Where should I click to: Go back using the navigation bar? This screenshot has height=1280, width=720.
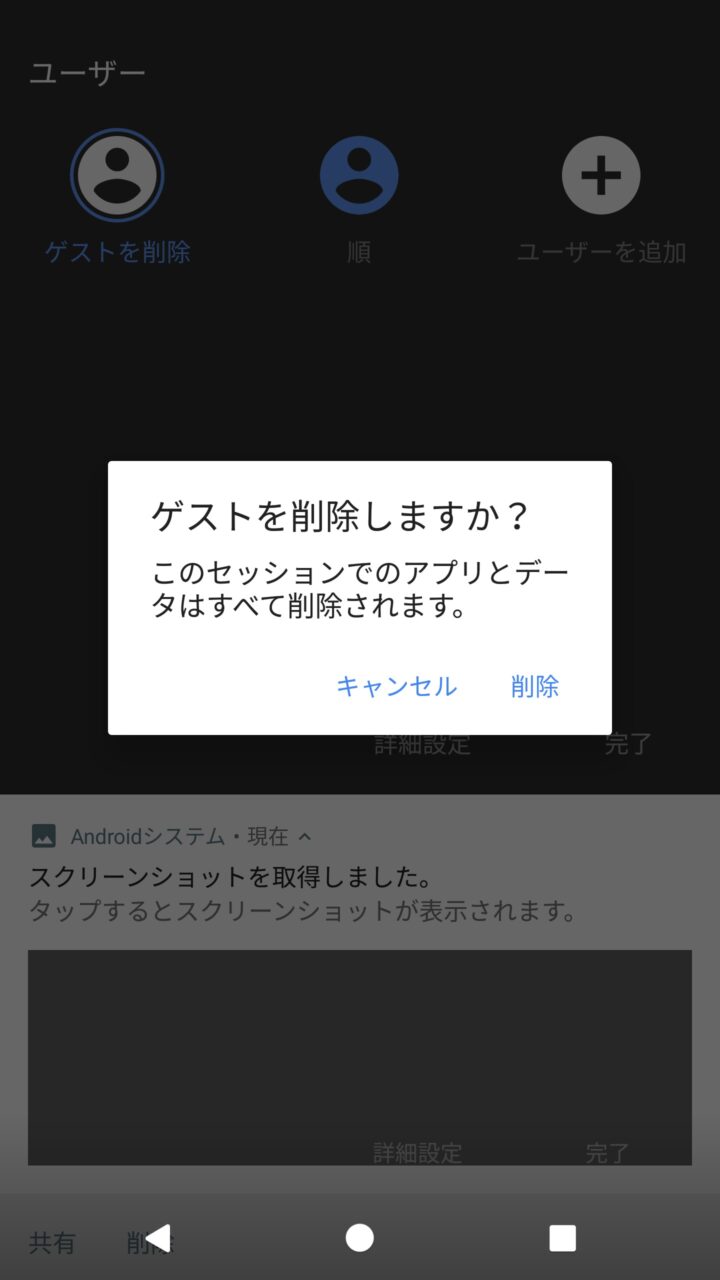157,1238
